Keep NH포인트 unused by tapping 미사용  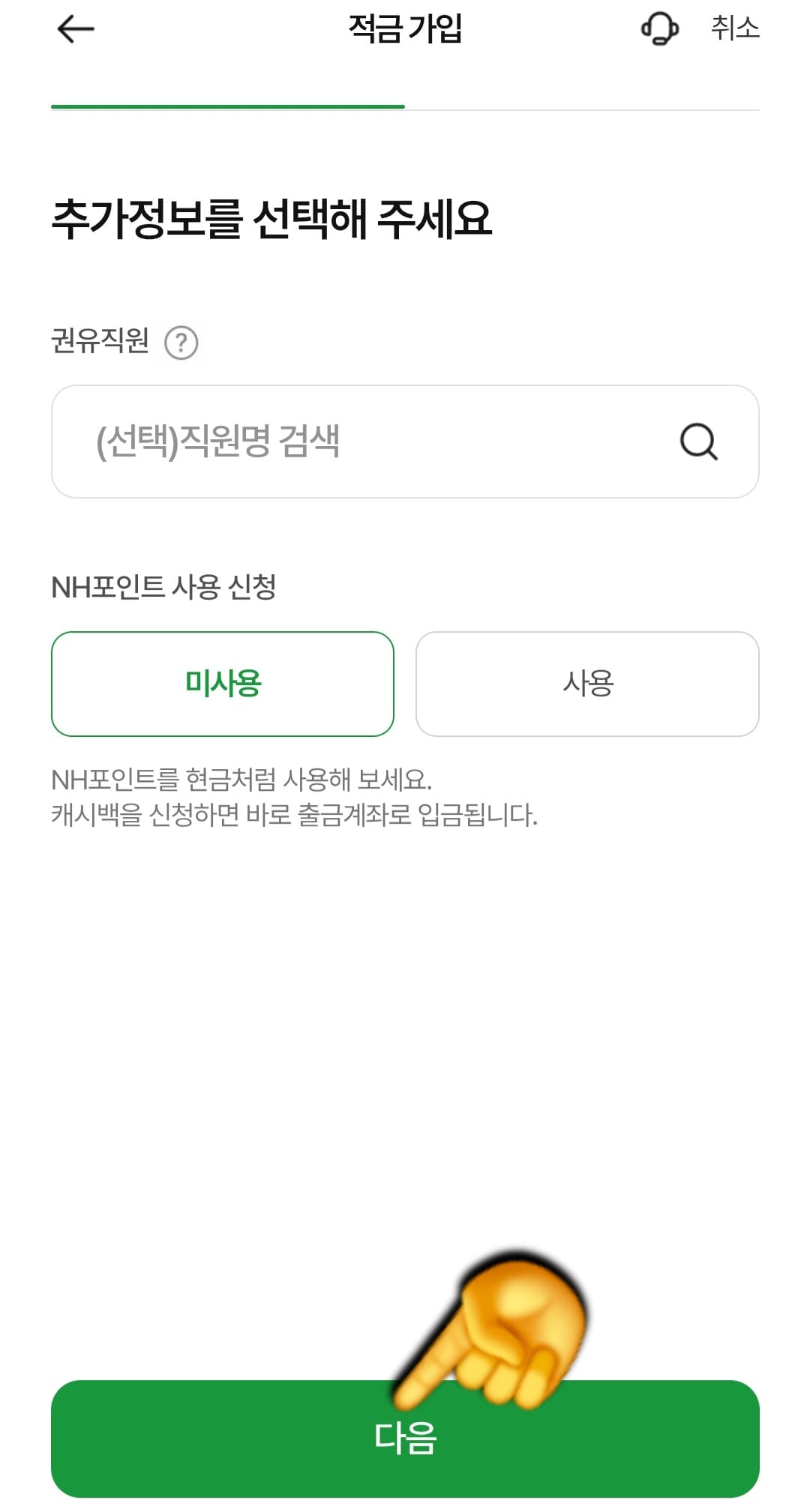click(x=222, y=684)
